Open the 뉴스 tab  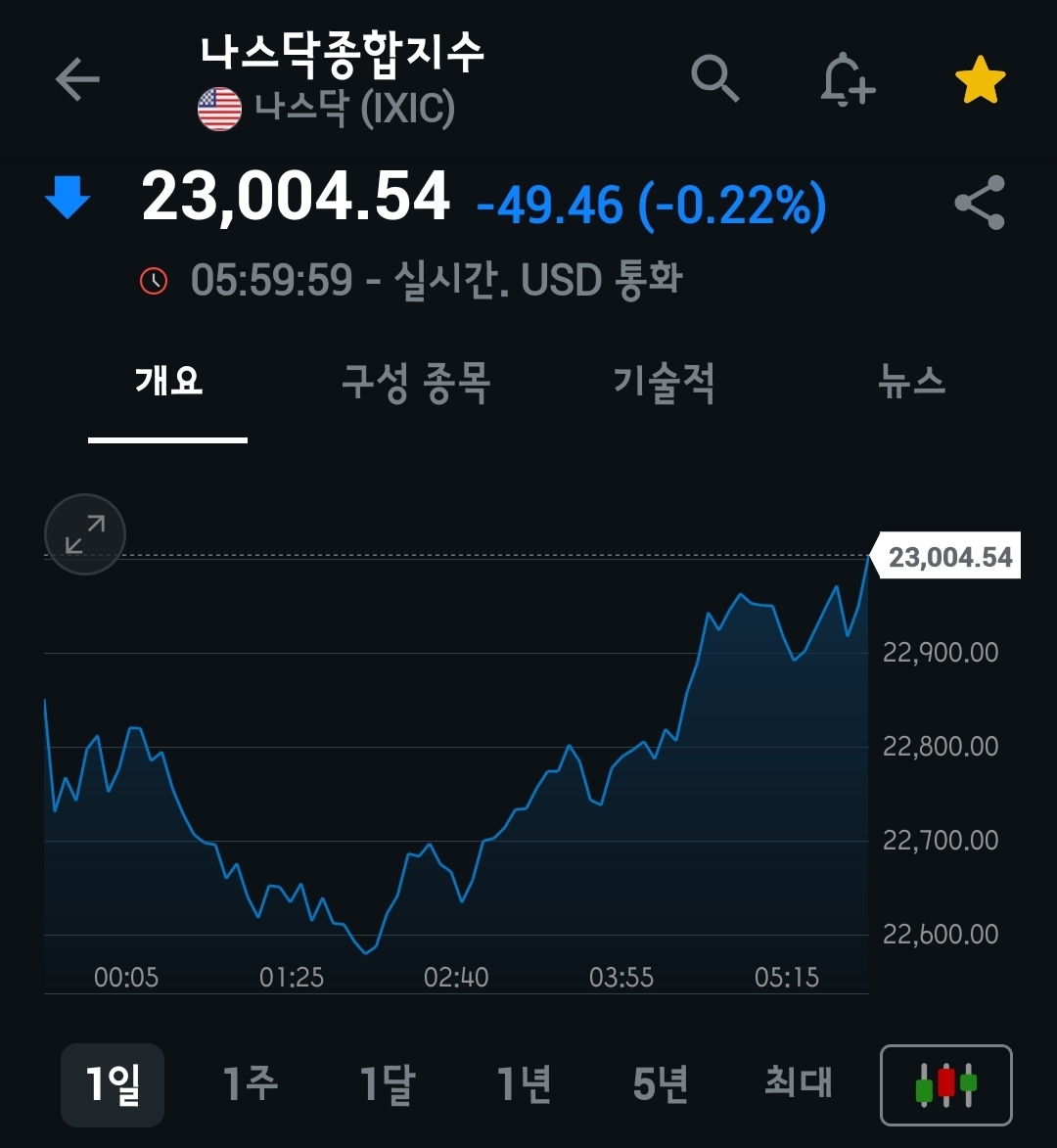pos(912,382)
